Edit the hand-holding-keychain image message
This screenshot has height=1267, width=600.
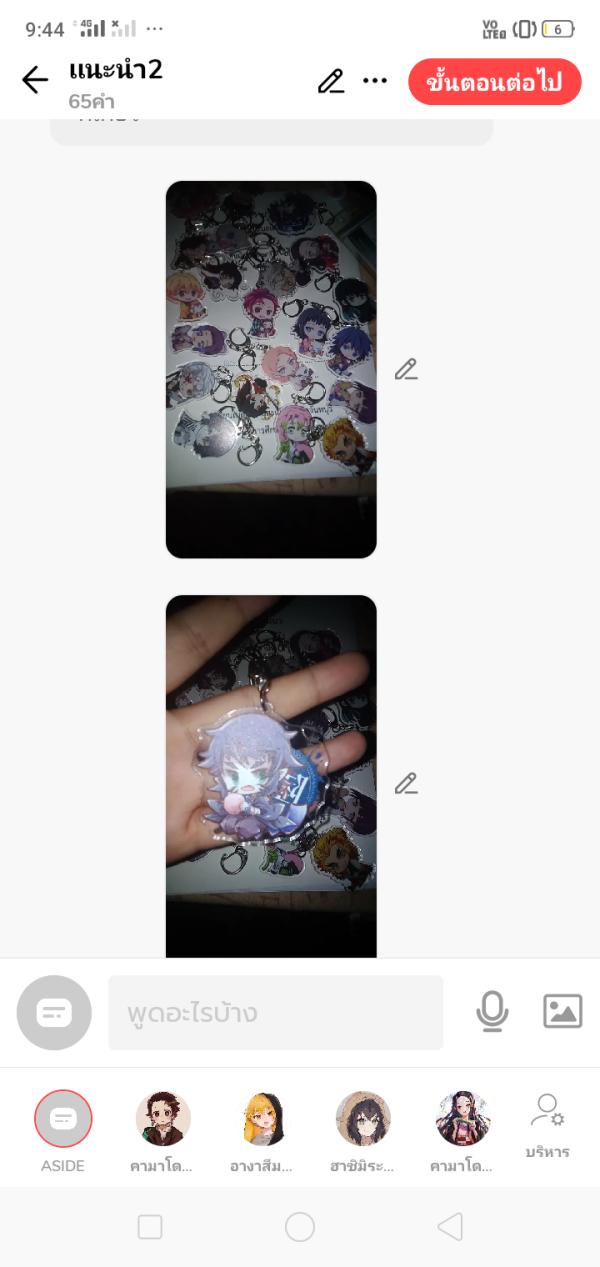click(x=405, y=783)
